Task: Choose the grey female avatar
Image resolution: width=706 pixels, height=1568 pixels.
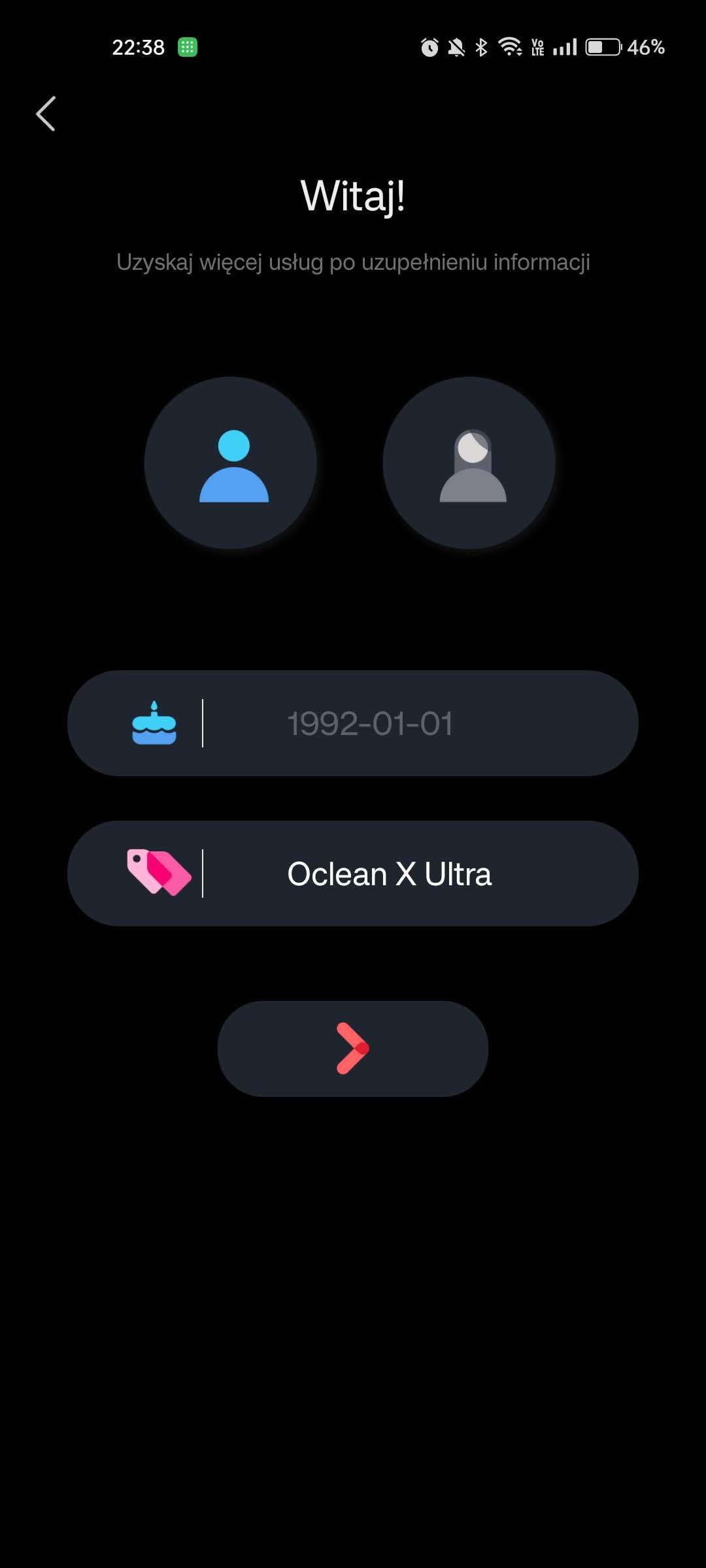Action: point(469,463)
